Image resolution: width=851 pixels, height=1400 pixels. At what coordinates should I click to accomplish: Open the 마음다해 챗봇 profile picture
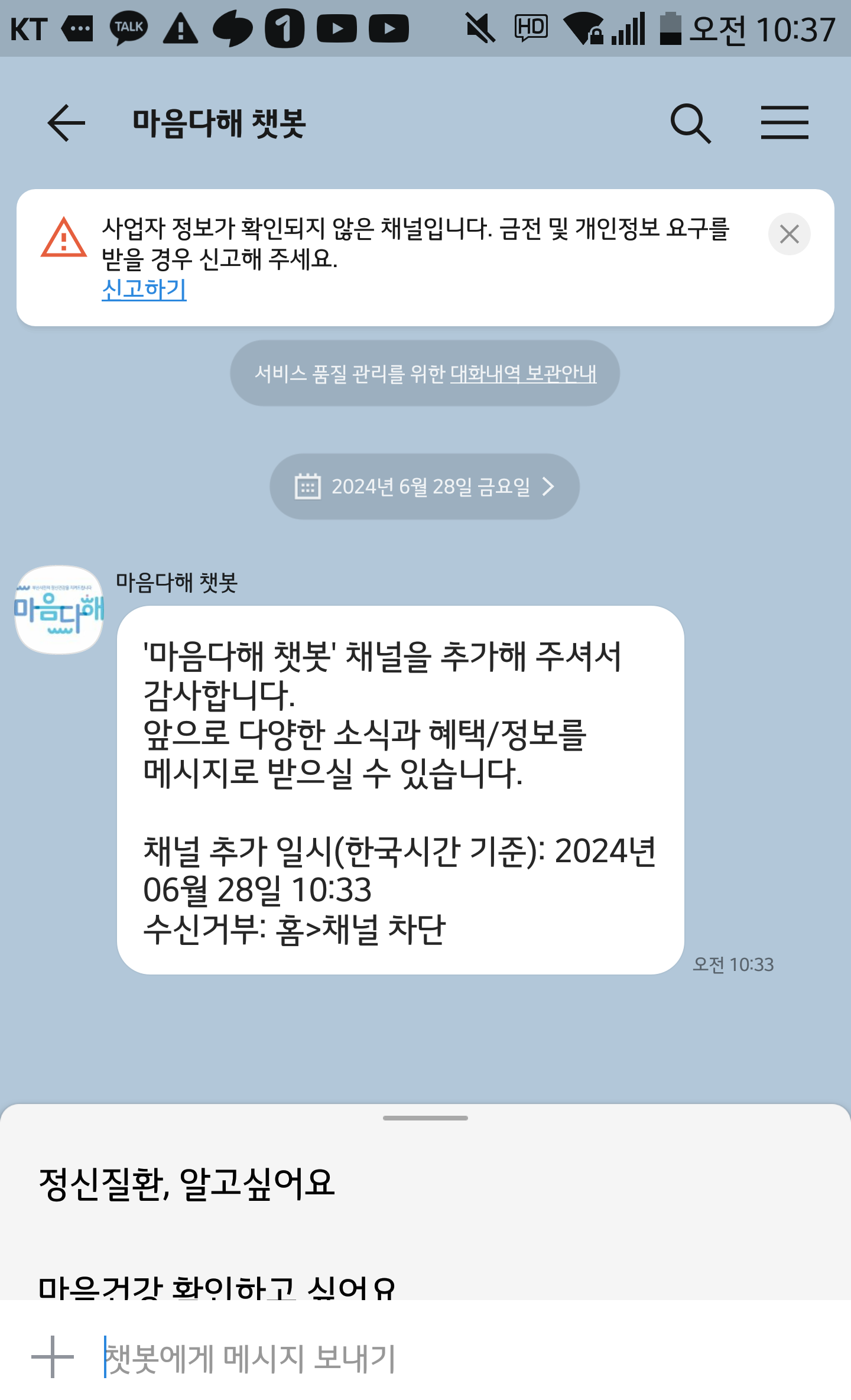click(x=59, y=610)
